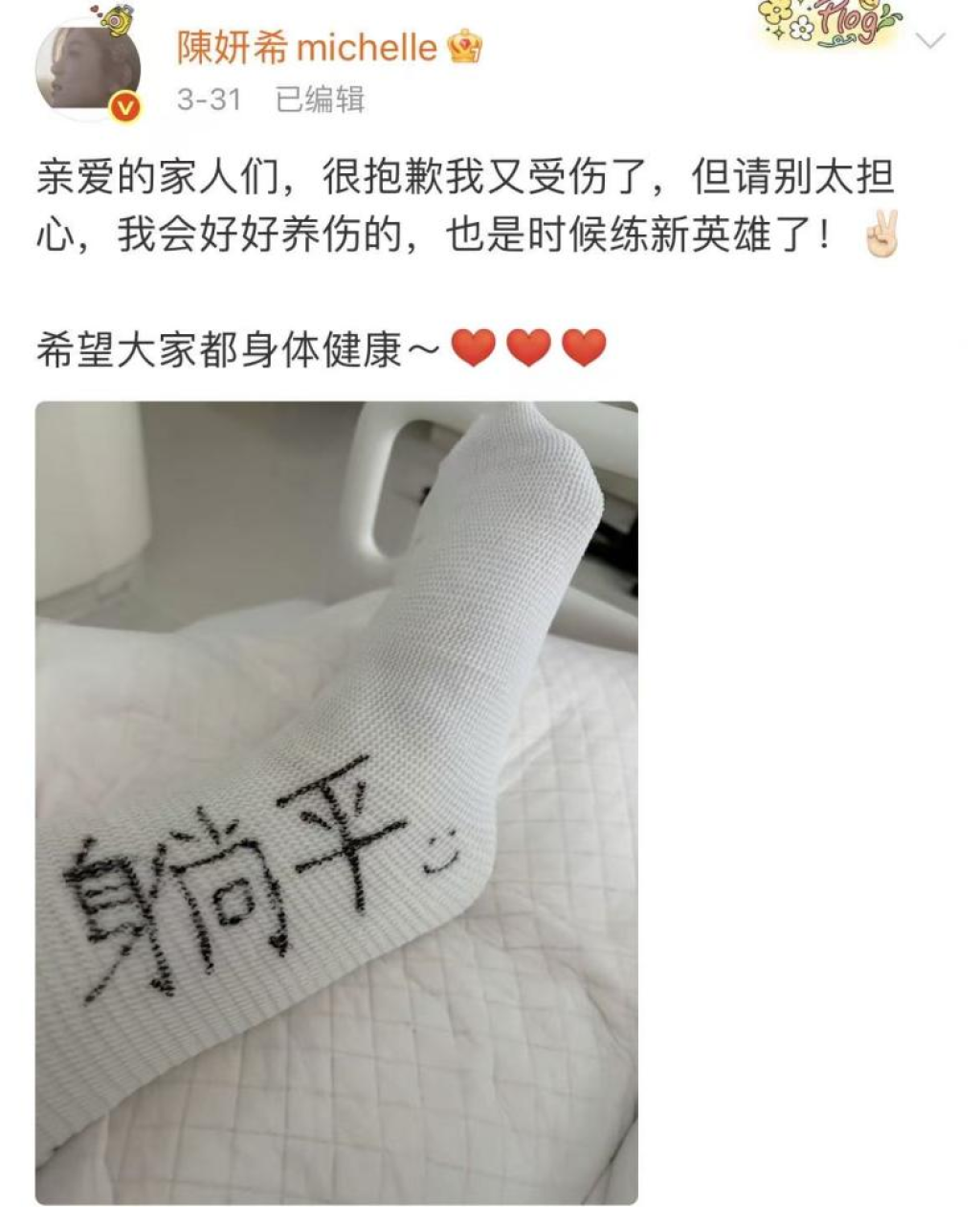Open the bandaged foot photo in the post
This screenshot has height=1207, width=980.
[x=337, y=802]
